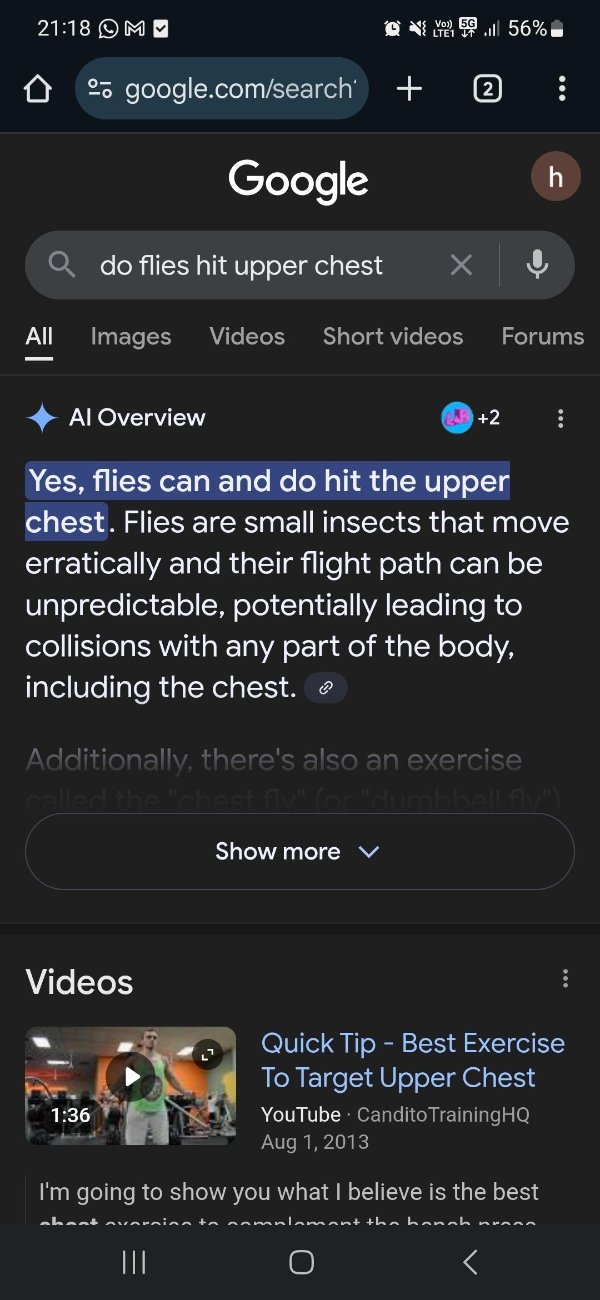Open the Videos section options menu
Screen dimensions: 600x1300
565,979
